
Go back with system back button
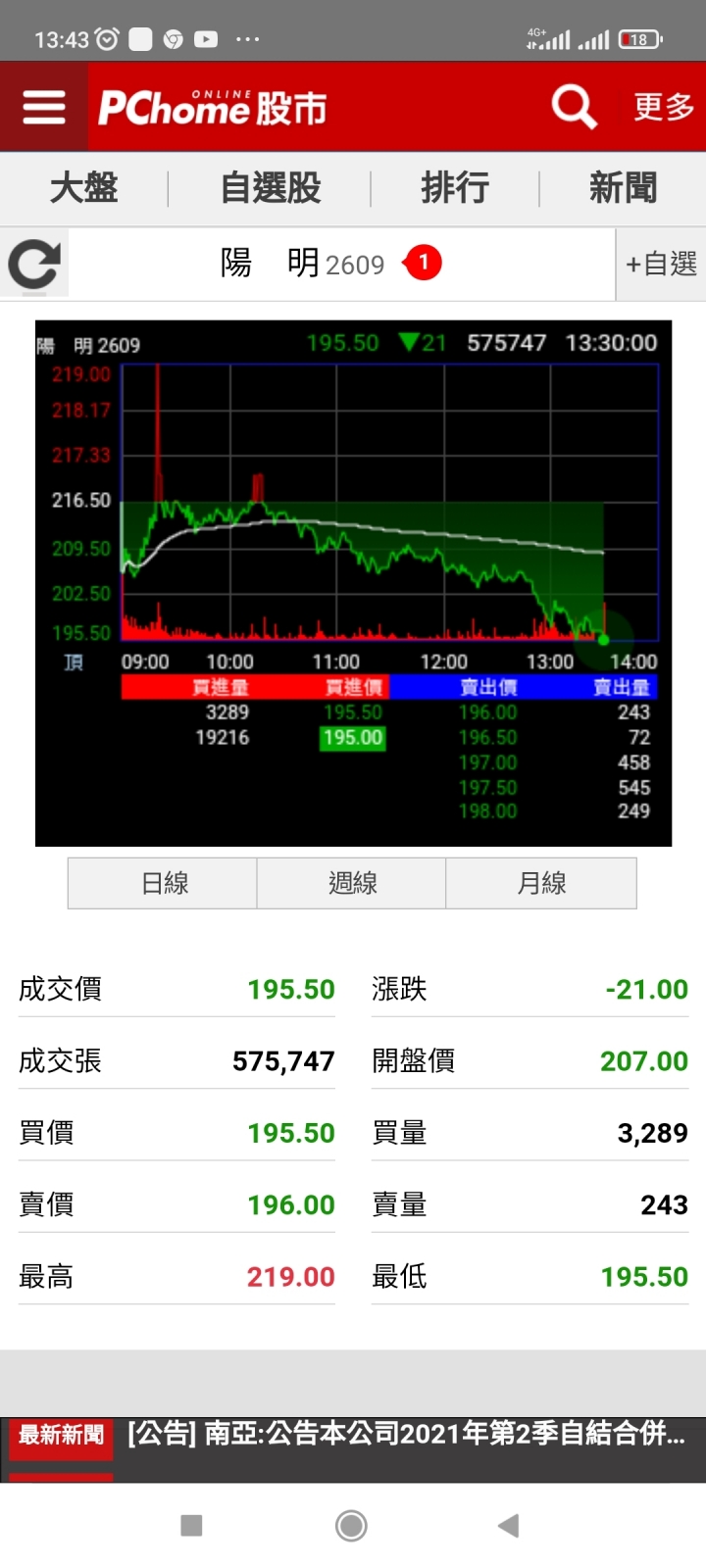pyautogui.click(x=508, y=1525)
